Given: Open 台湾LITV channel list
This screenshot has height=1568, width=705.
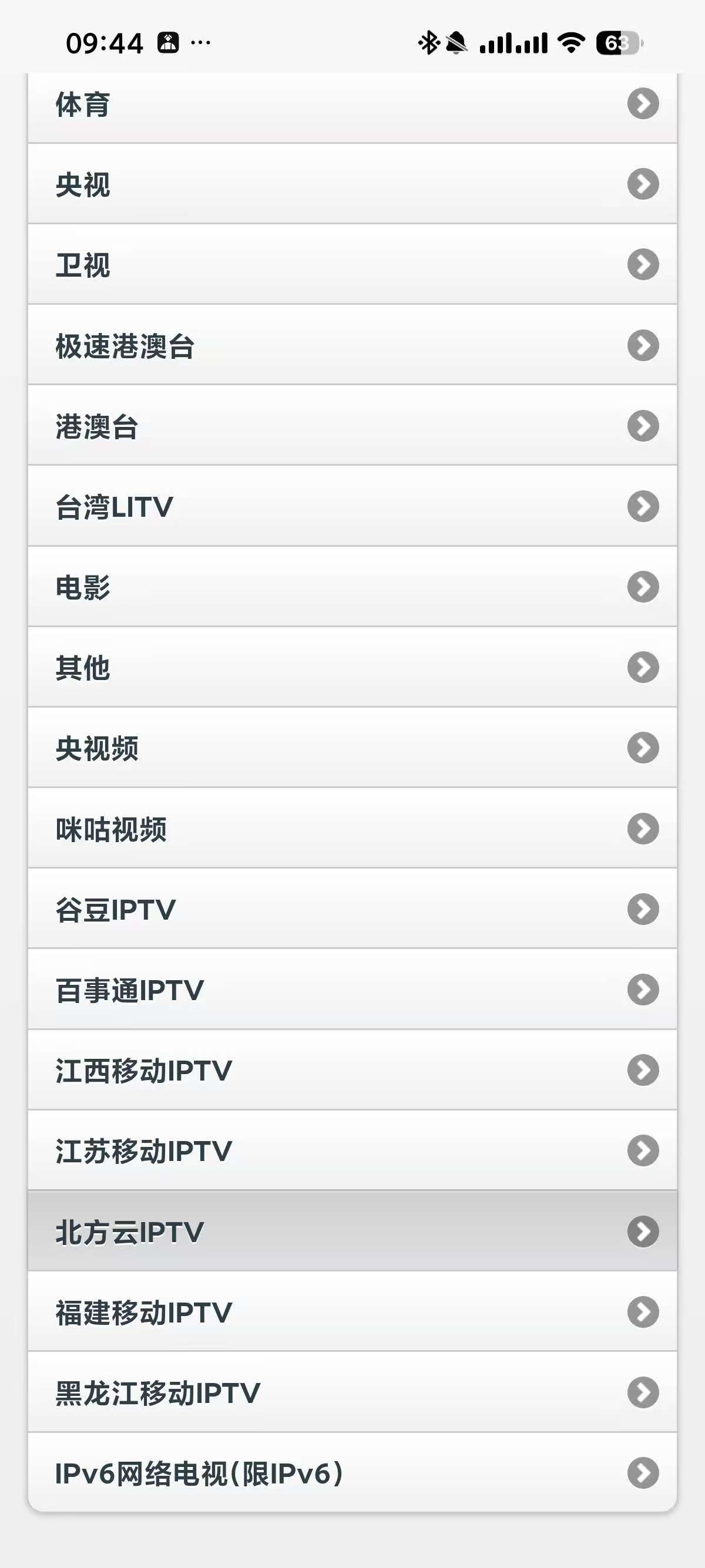Looking at the screenshot, I should [x=352, y=506].
